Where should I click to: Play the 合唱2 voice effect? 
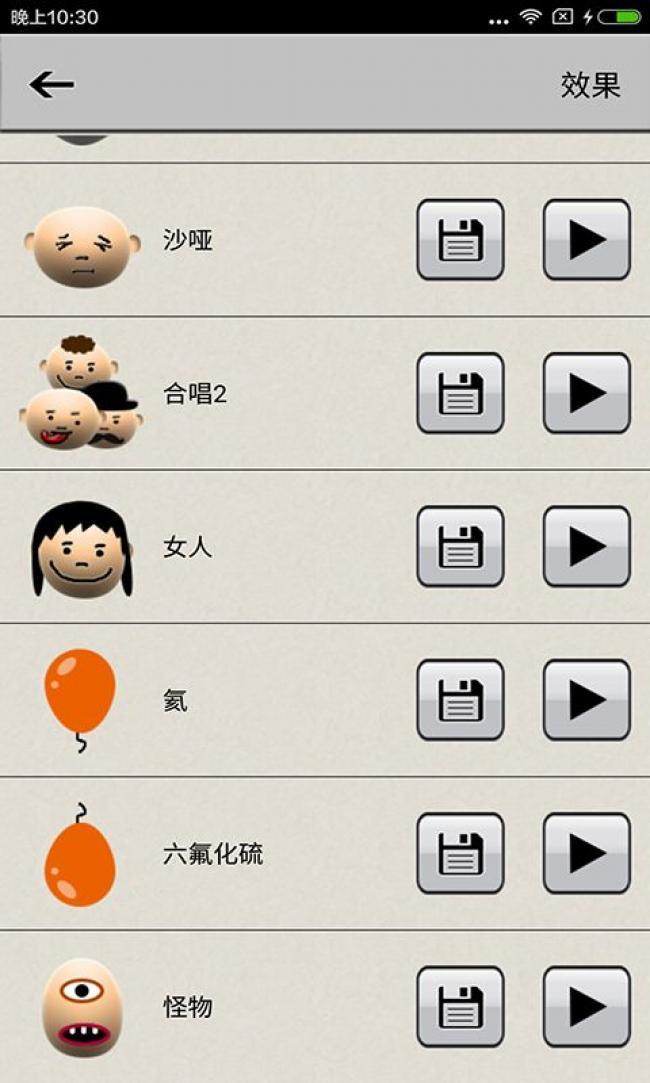point(587,393)
